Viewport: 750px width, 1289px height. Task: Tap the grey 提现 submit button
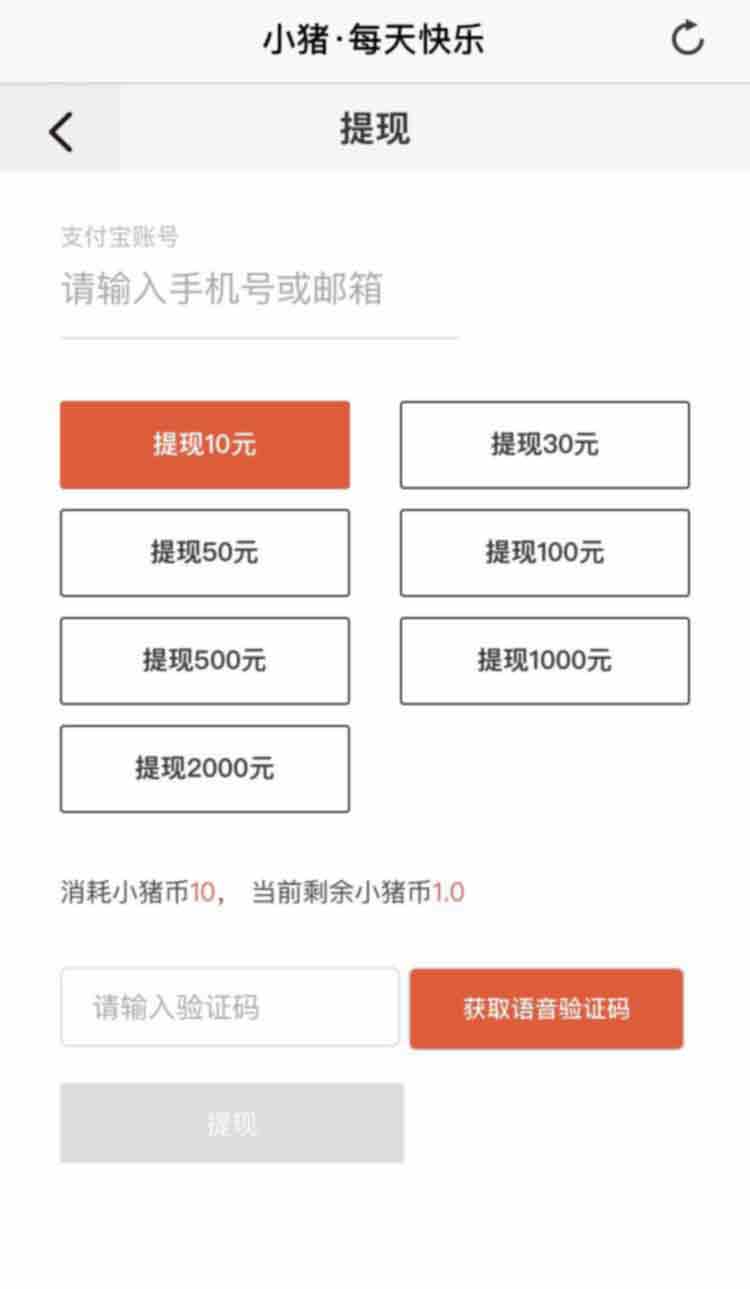(232, 1123)
